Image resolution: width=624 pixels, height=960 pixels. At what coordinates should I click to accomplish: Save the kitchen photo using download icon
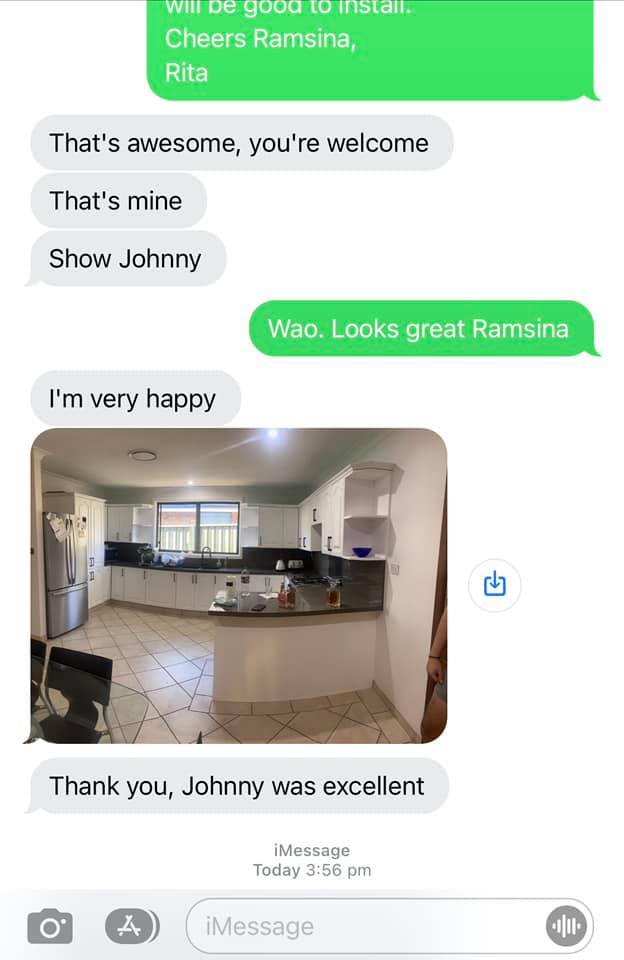coord(494,585)
